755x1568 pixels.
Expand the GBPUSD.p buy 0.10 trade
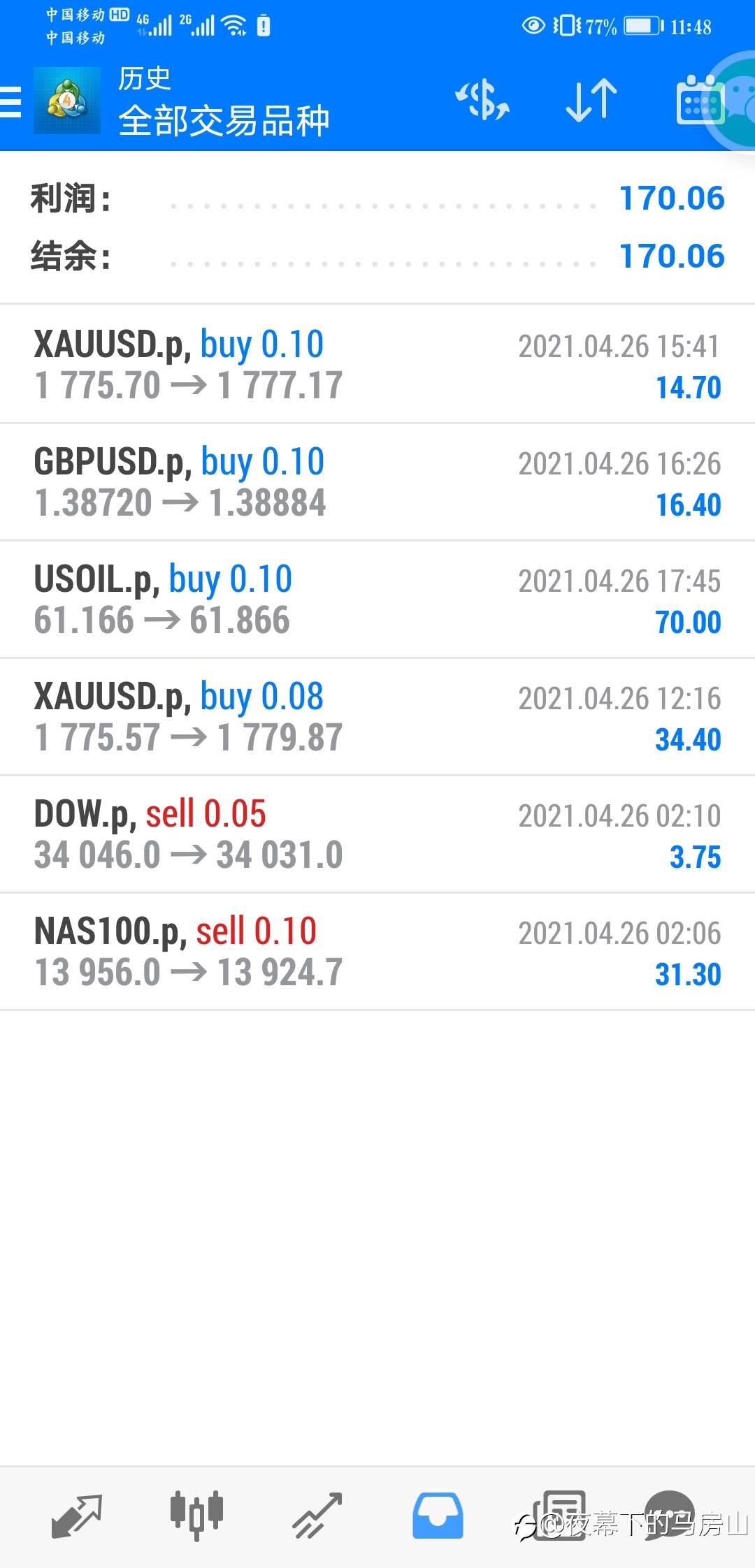[377, 482]
